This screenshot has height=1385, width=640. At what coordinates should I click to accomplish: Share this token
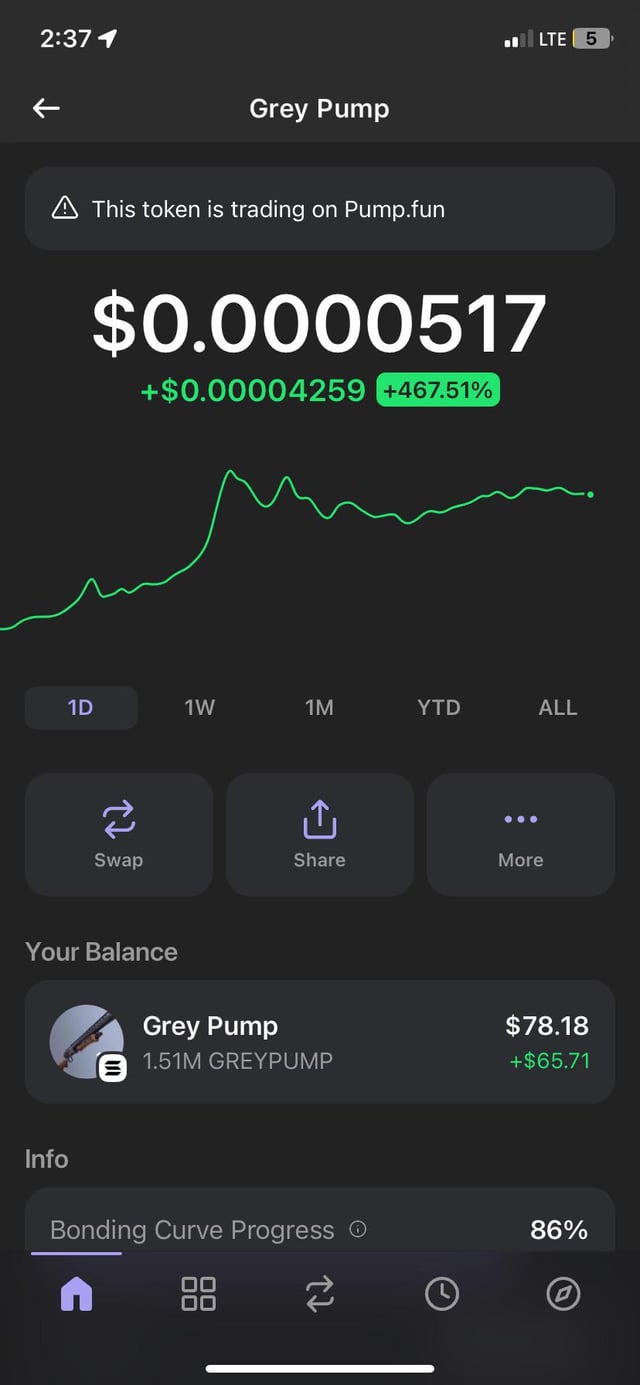coord(320,834)
